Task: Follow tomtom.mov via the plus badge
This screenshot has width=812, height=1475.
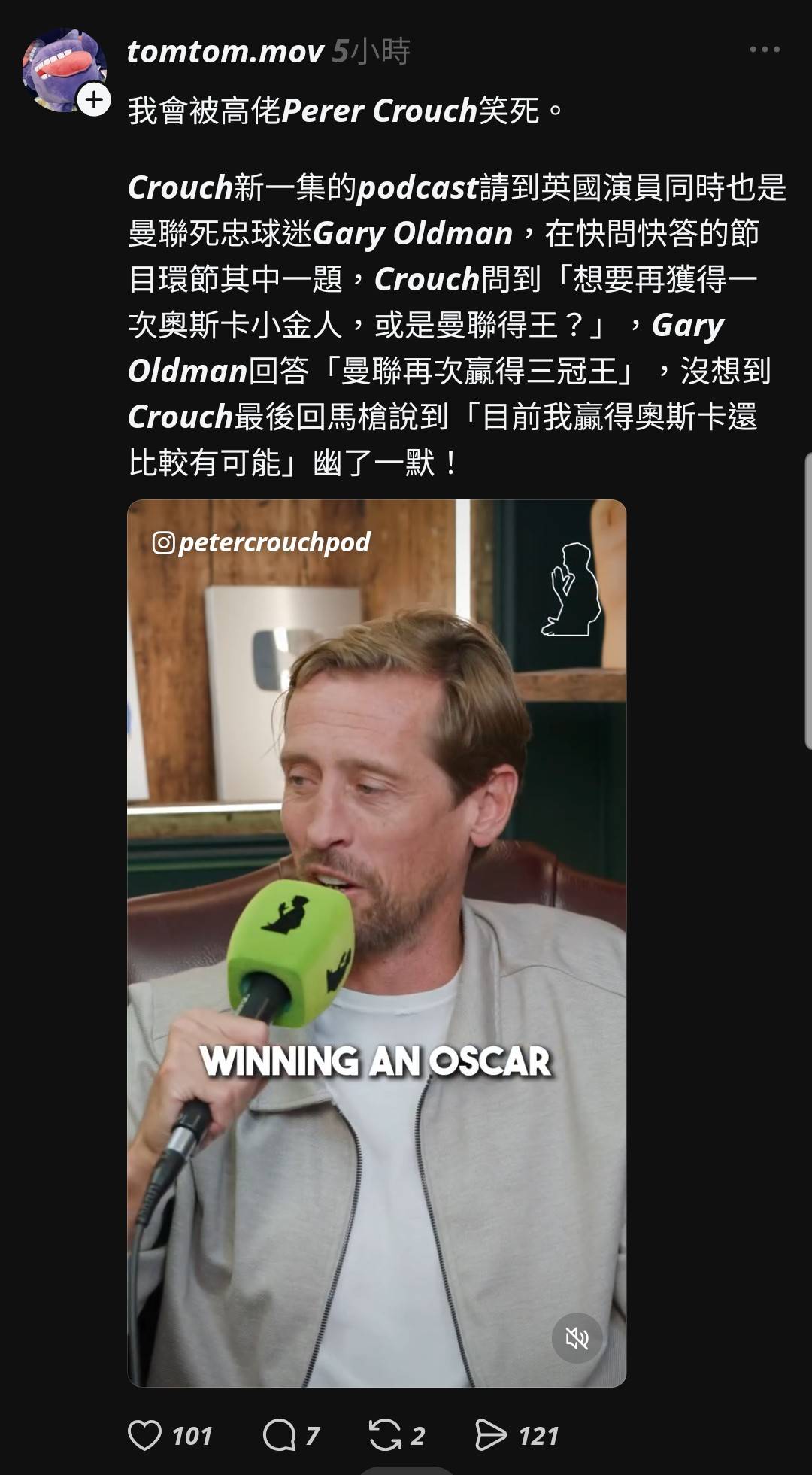Action: point(94,99)
